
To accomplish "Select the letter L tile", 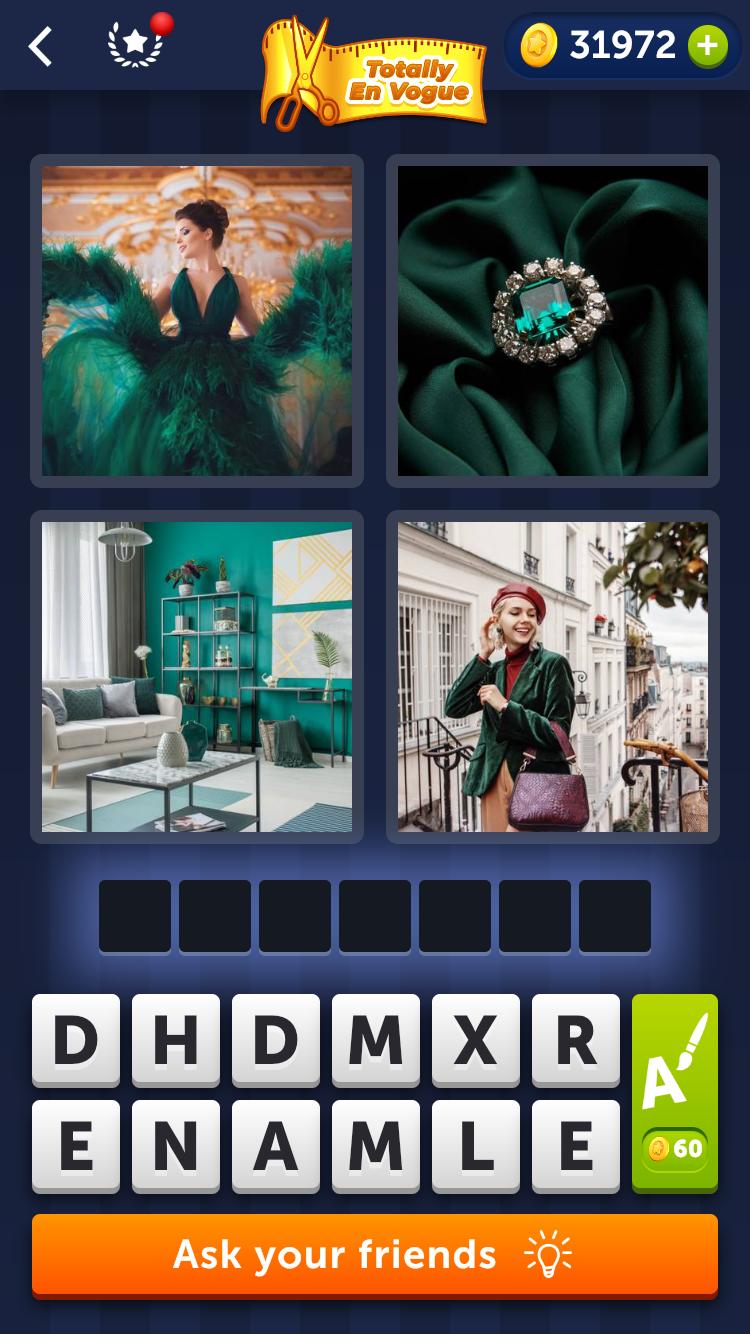I will pos(476,1146).
